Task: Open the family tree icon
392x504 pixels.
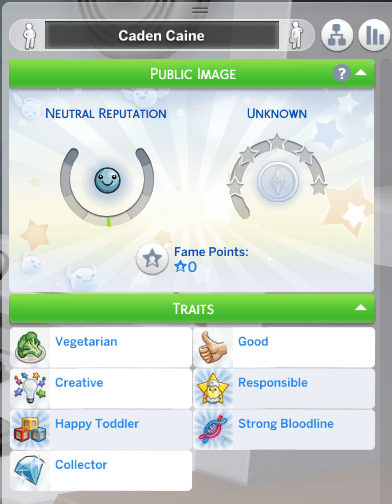Action: [x=337, y=35]
